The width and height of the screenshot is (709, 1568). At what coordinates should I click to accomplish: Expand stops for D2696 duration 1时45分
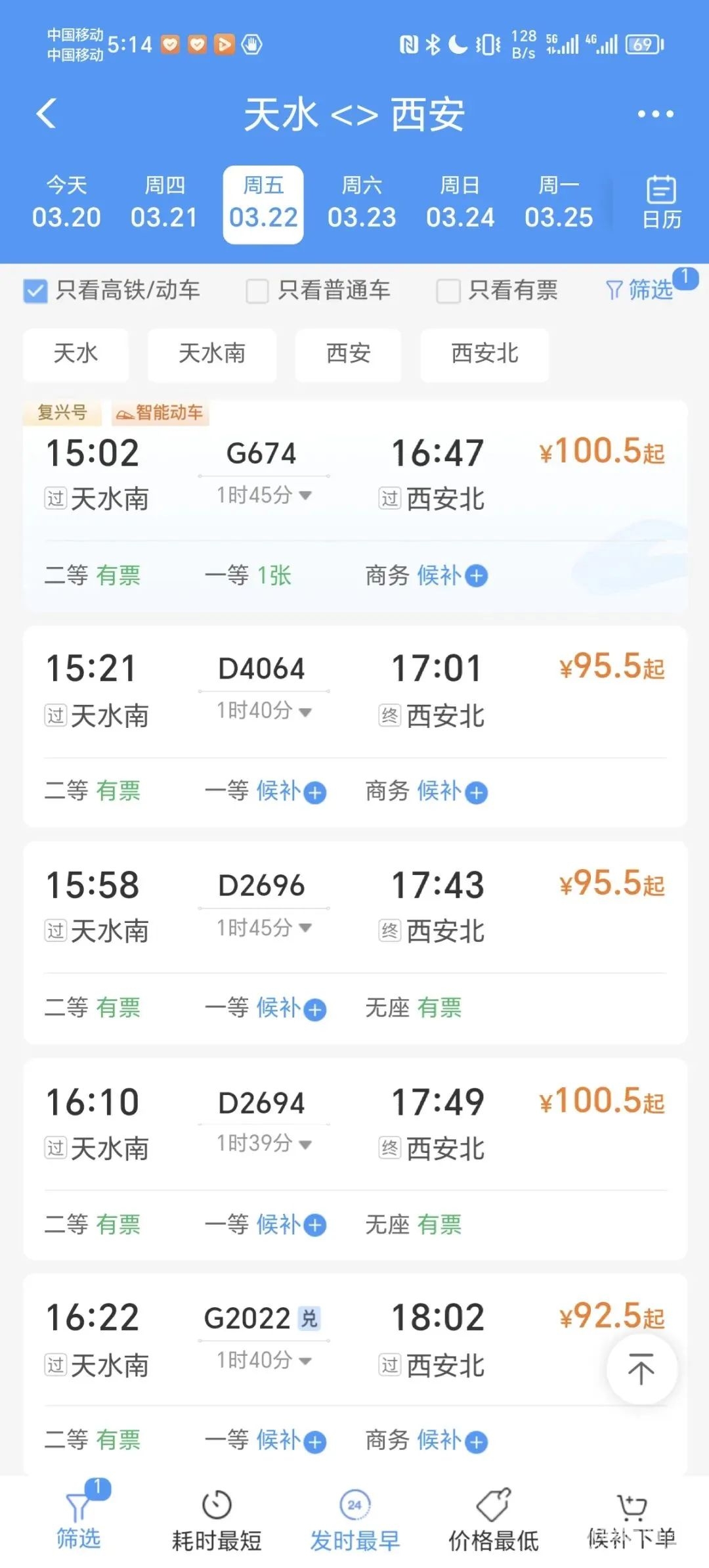coord(264,928)
